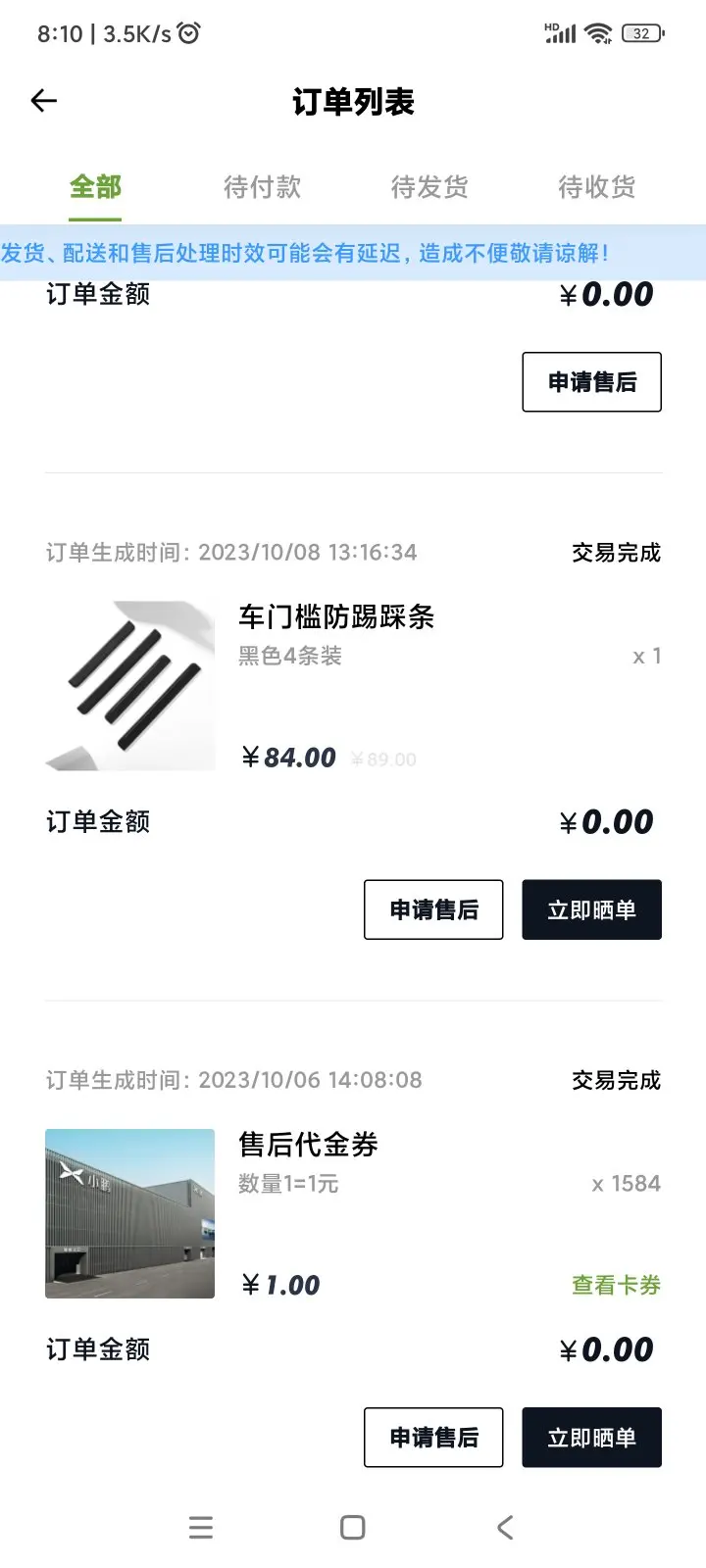Tap 申请售后 under the 车门槛防踢踩条 order
706x1568 pixels.
pos(433,909)
